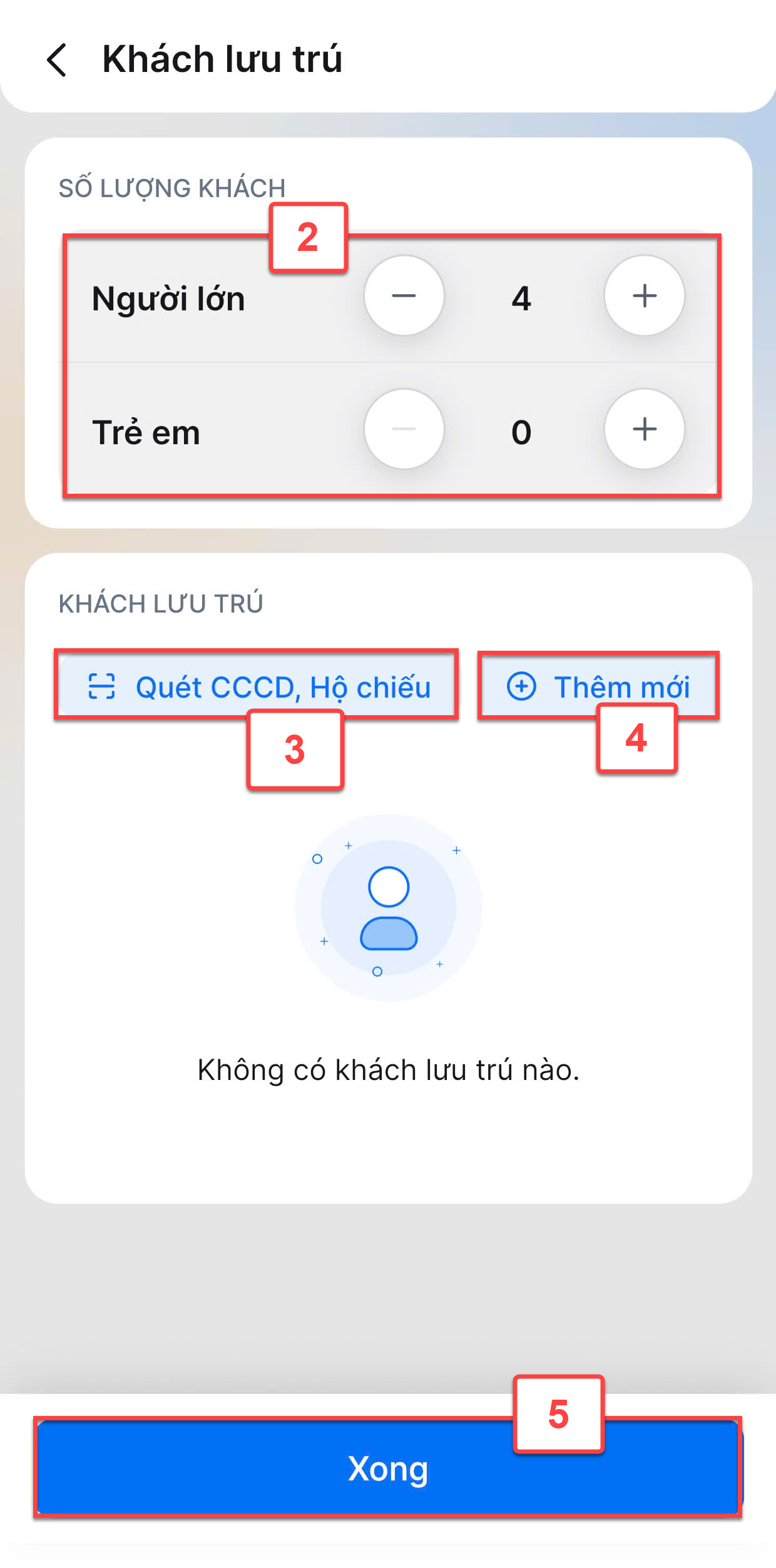Decrease the Người lớn count
This screenshot has width=776, height=1568.
click(404, 296)
